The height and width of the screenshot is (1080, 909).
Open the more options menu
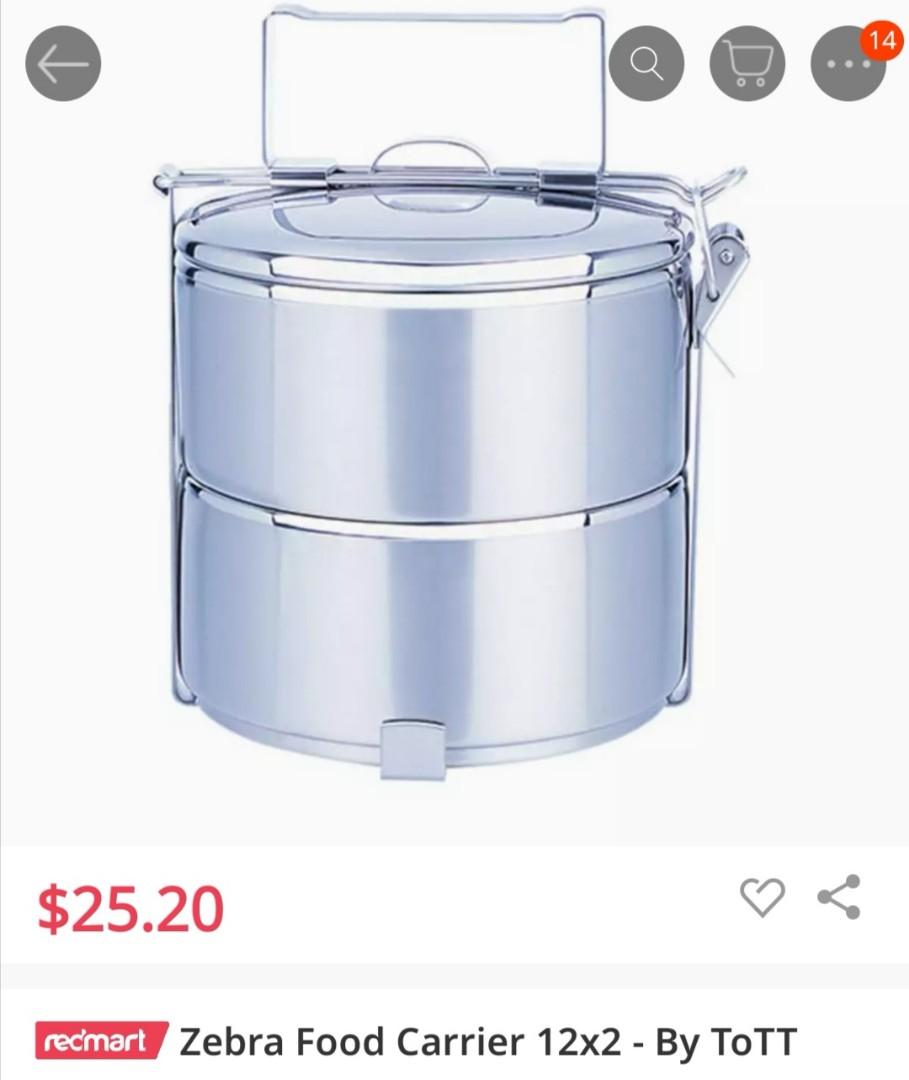848,64
